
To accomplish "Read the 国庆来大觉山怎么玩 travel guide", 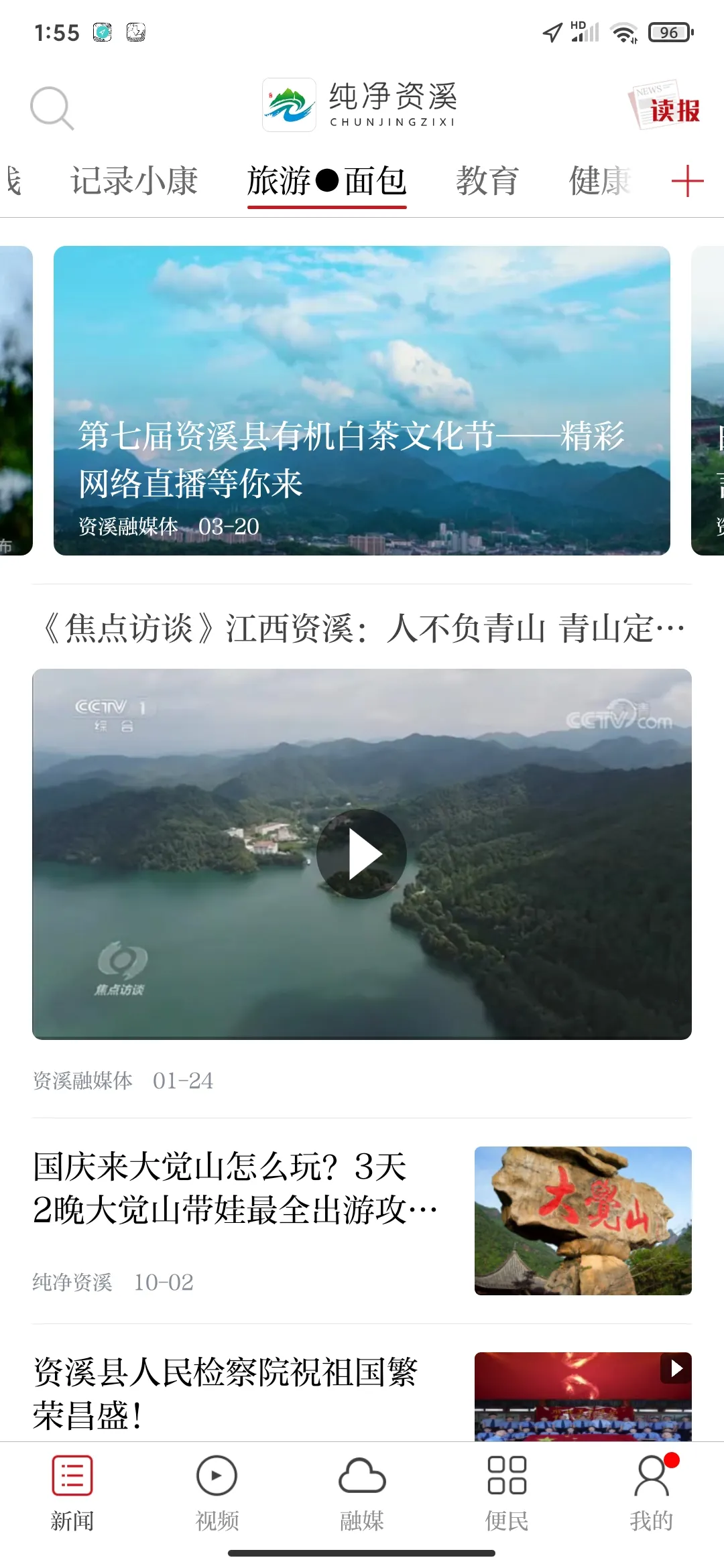I will [x=235, y=1187].
